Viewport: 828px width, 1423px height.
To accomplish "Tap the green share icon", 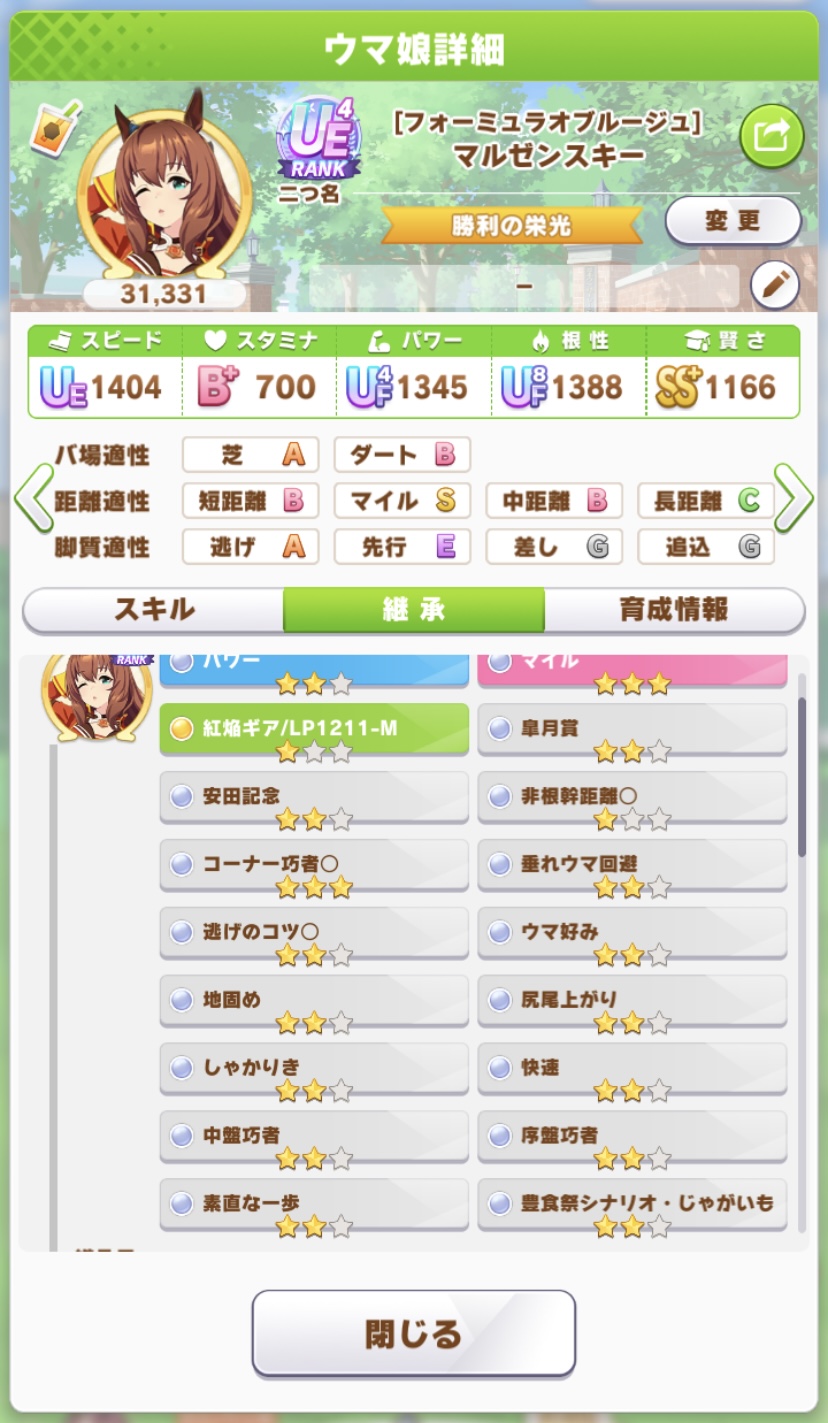I will 771,135.
